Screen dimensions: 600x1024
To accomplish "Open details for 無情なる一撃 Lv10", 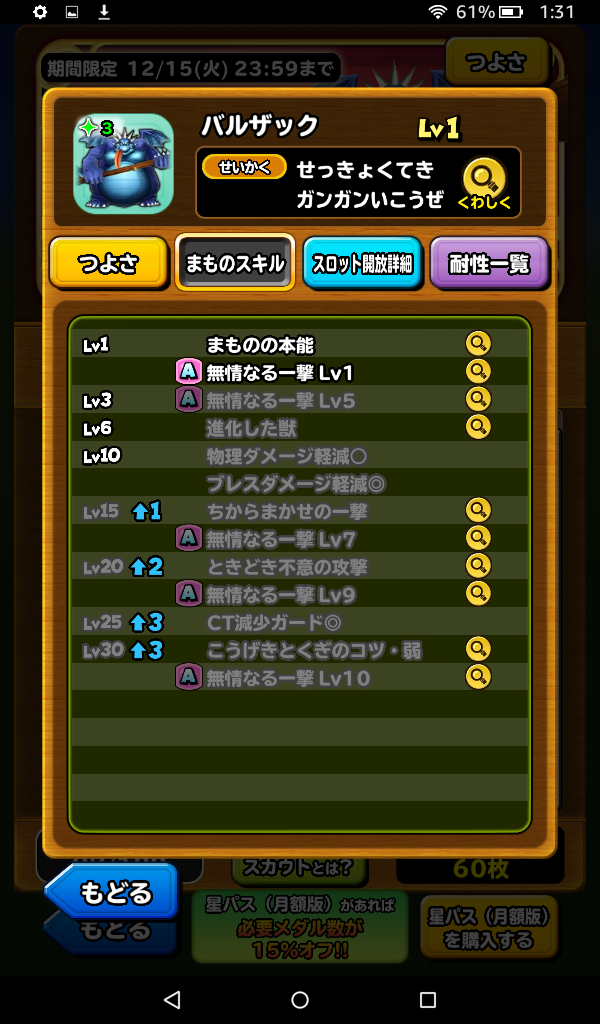I will pos(479,677).
